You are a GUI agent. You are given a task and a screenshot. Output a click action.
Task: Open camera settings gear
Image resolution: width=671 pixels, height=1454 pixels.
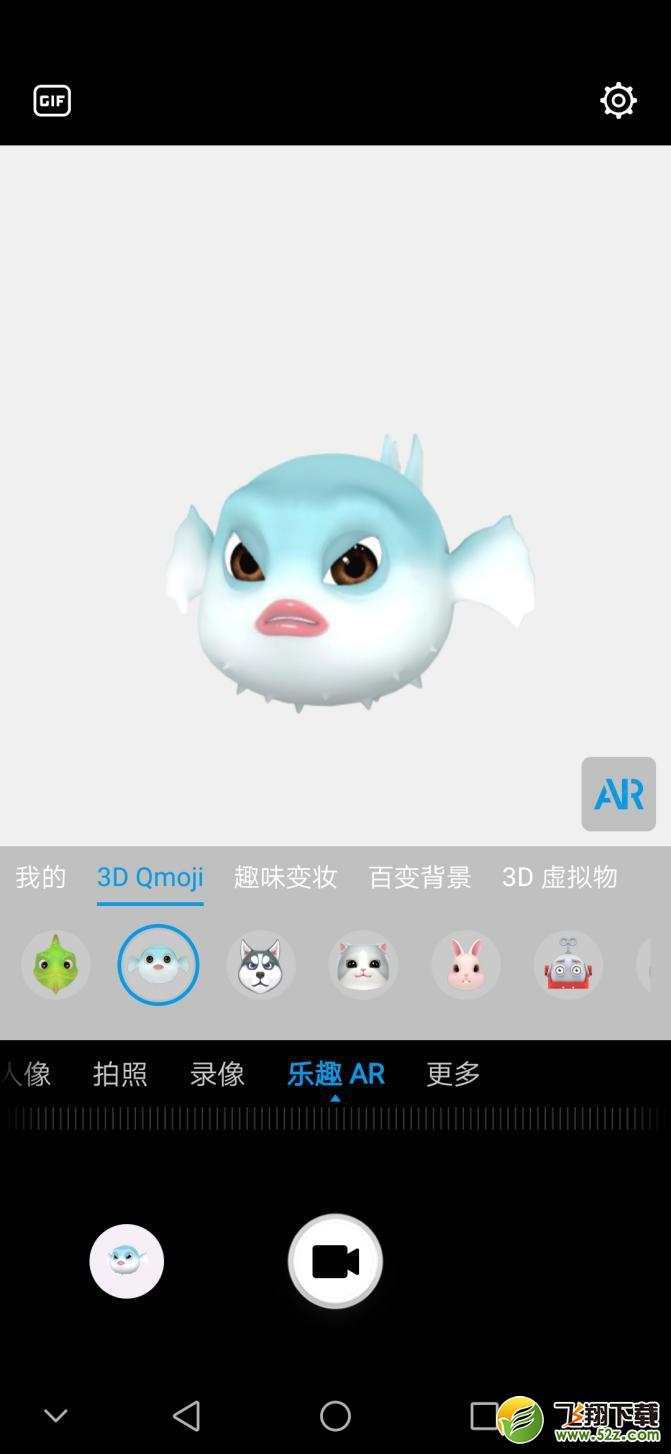(x=618, y=100)
